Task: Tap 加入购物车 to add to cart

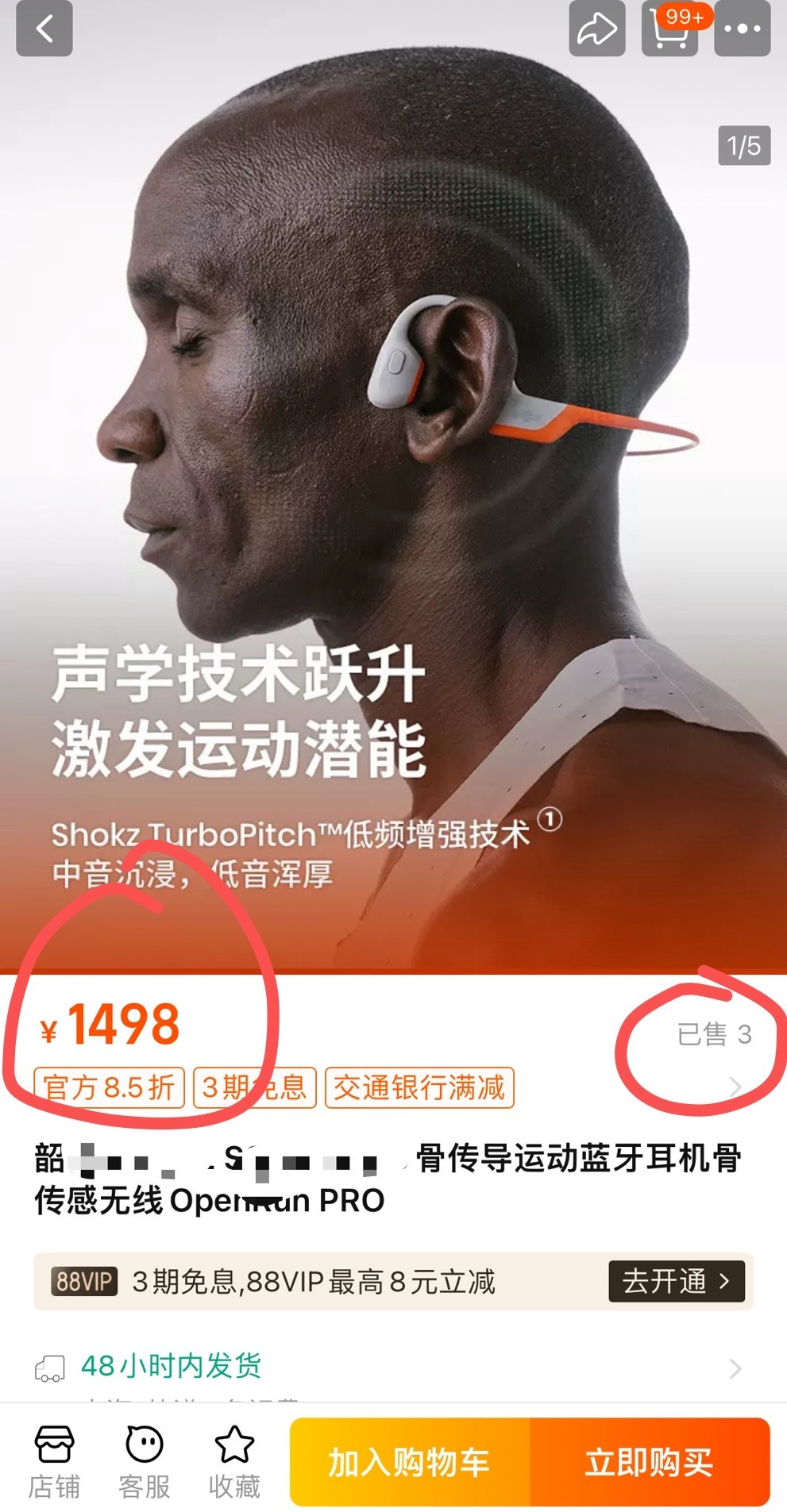Action: click(410, 1462)
